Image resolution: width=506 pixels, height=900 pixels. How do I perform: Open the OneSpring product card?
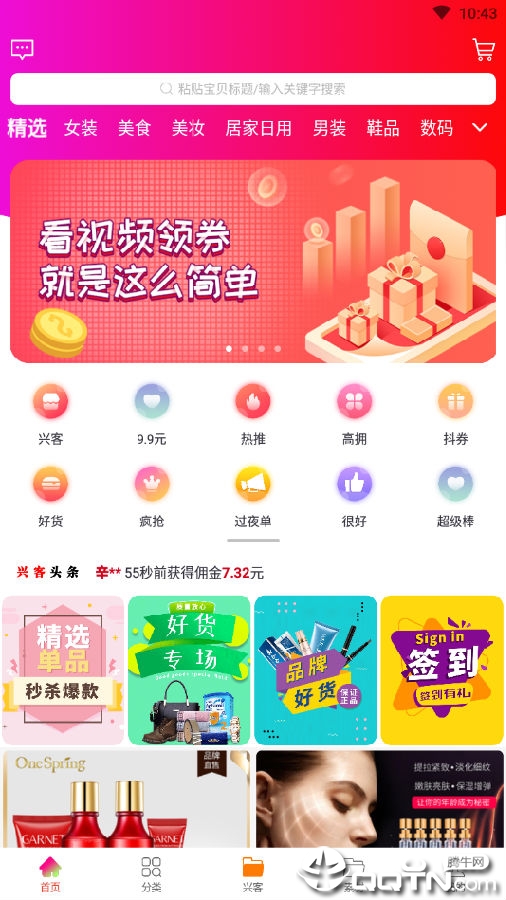point(126,798)
